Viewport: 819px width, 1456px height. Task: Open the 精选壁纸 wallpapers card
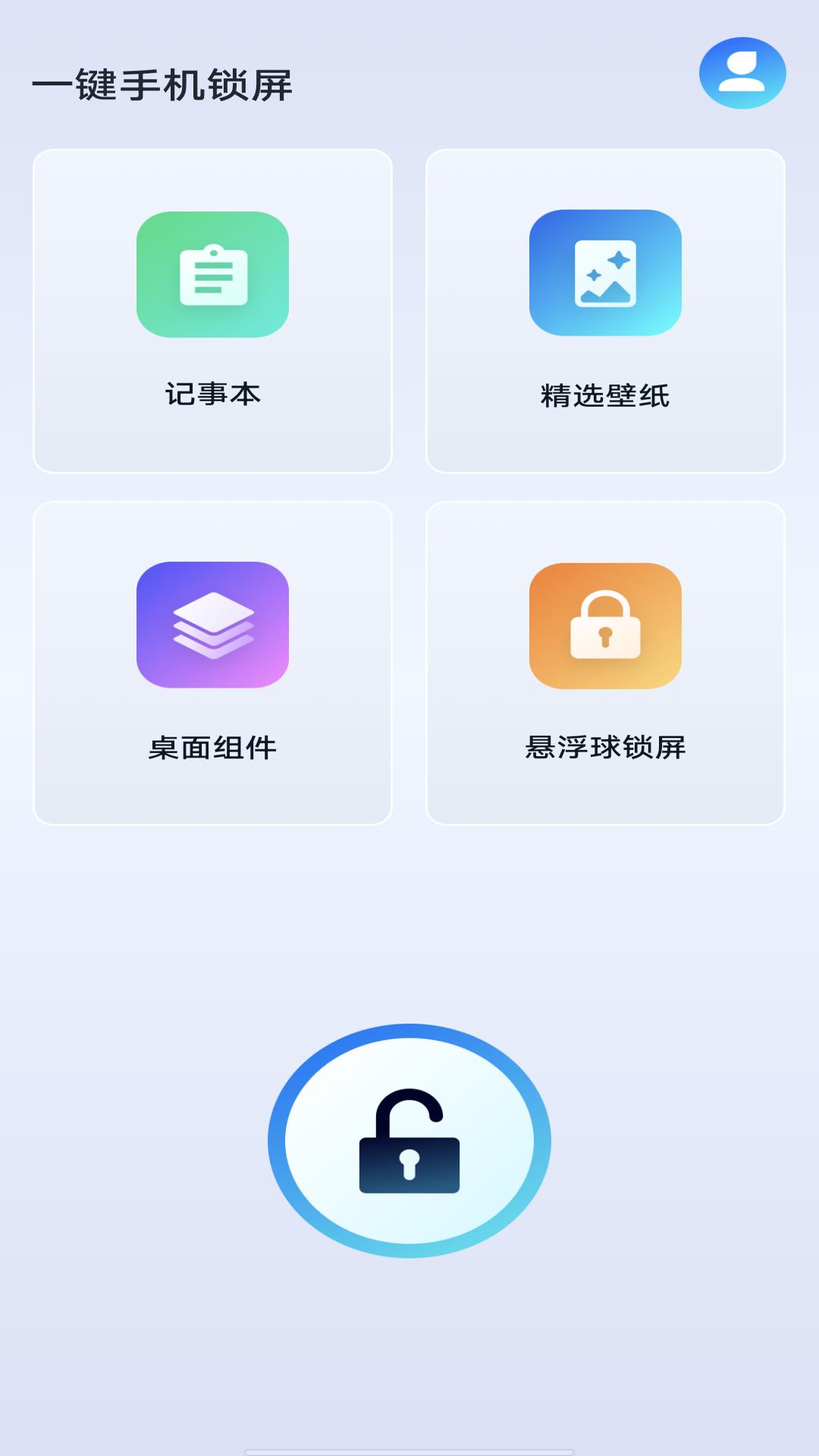click(605, 311)
